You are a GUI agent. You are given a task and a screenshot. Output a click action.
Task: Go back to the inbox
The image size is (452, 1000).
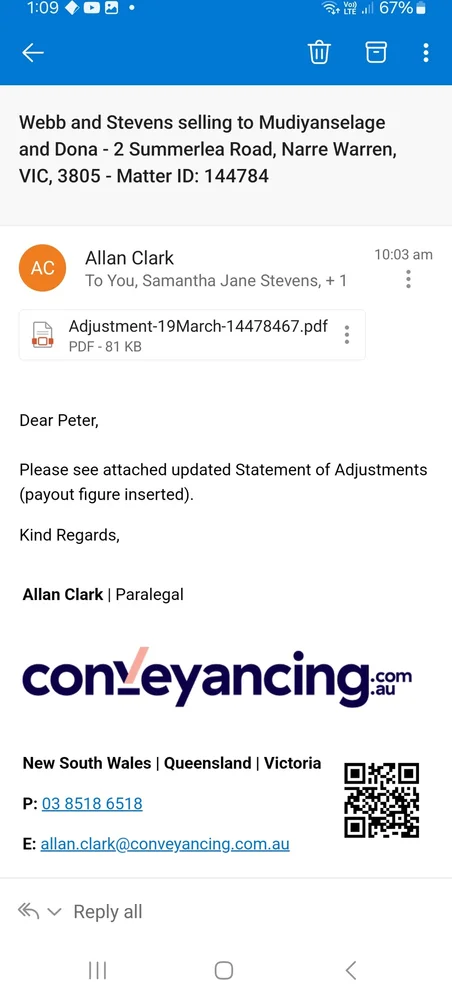coord(33,53)
